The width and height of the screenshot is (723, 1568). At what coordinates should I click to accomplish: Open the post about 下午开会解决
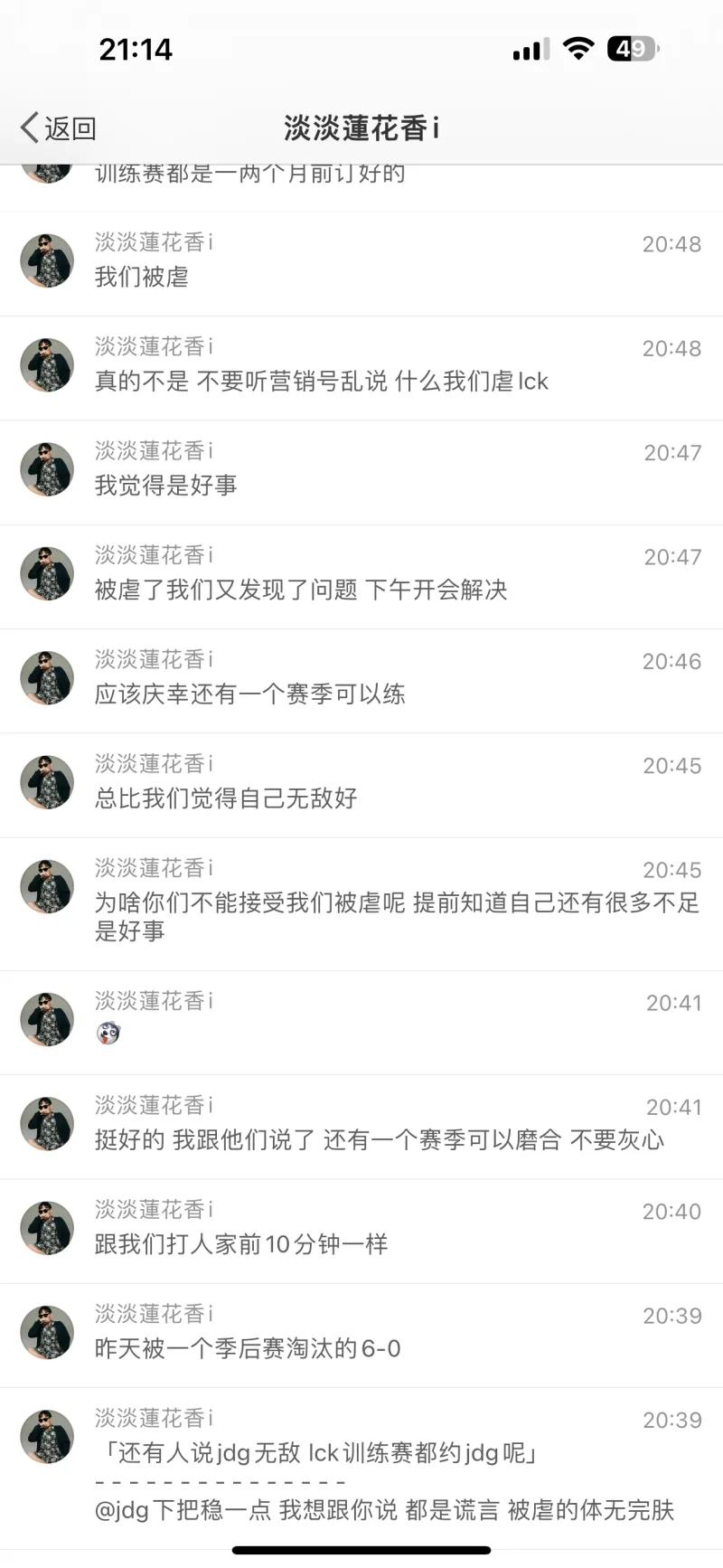(361, 577)
